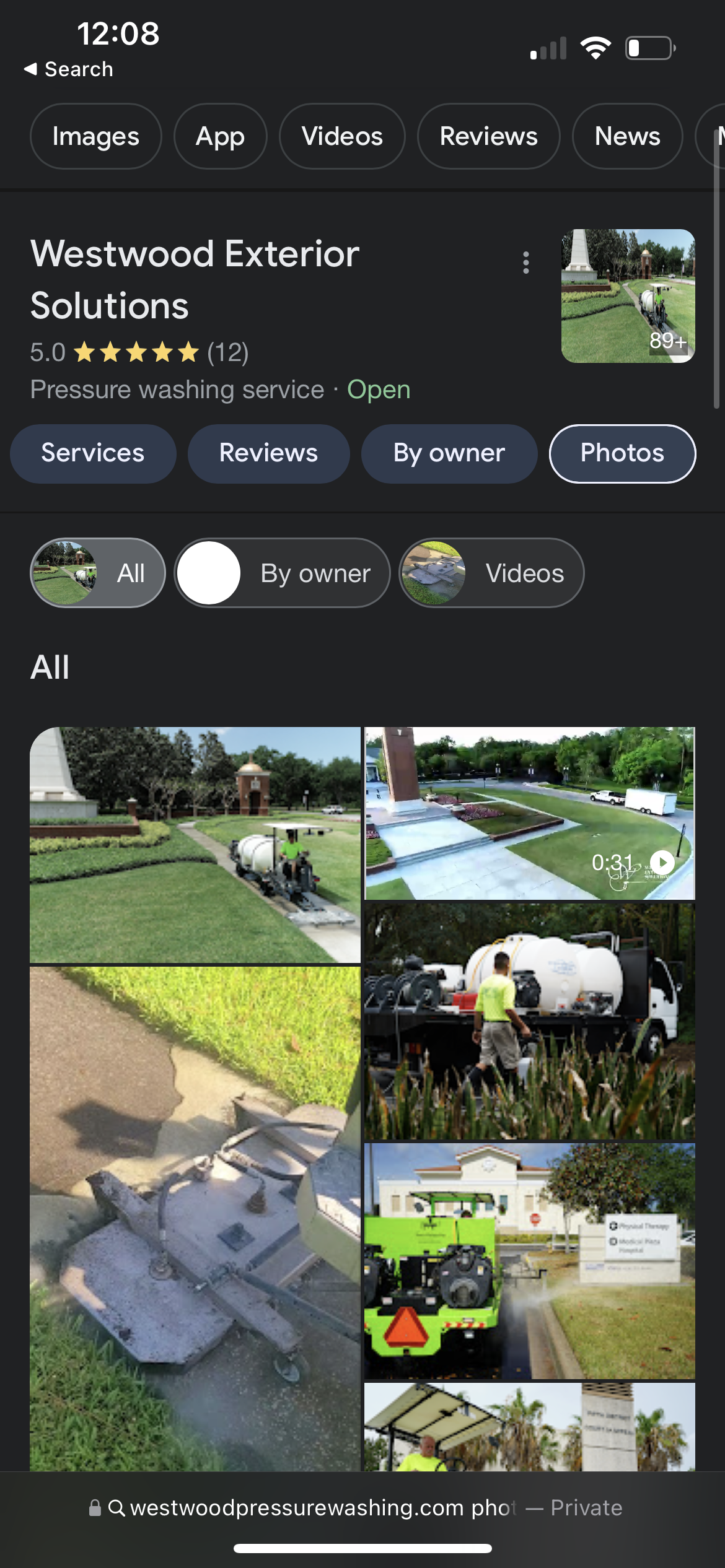The width and height of the screenshot is (725, 1568).
Task: Go back to Search app
Action: point(68,69)
